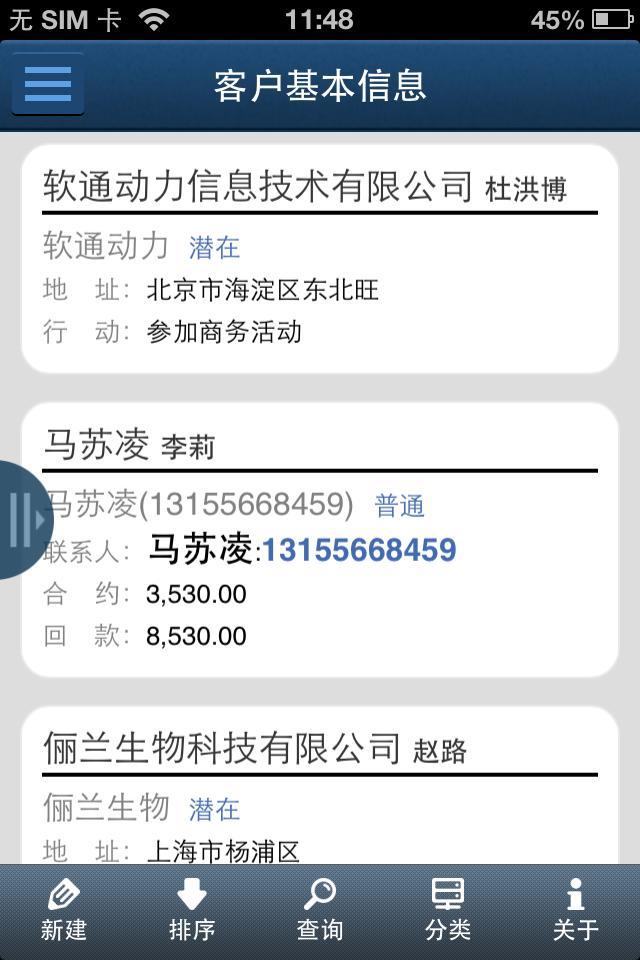Viewport: 640px width, 960px height.
Task: Open the 排序 sort options
Action: (192, 911)
